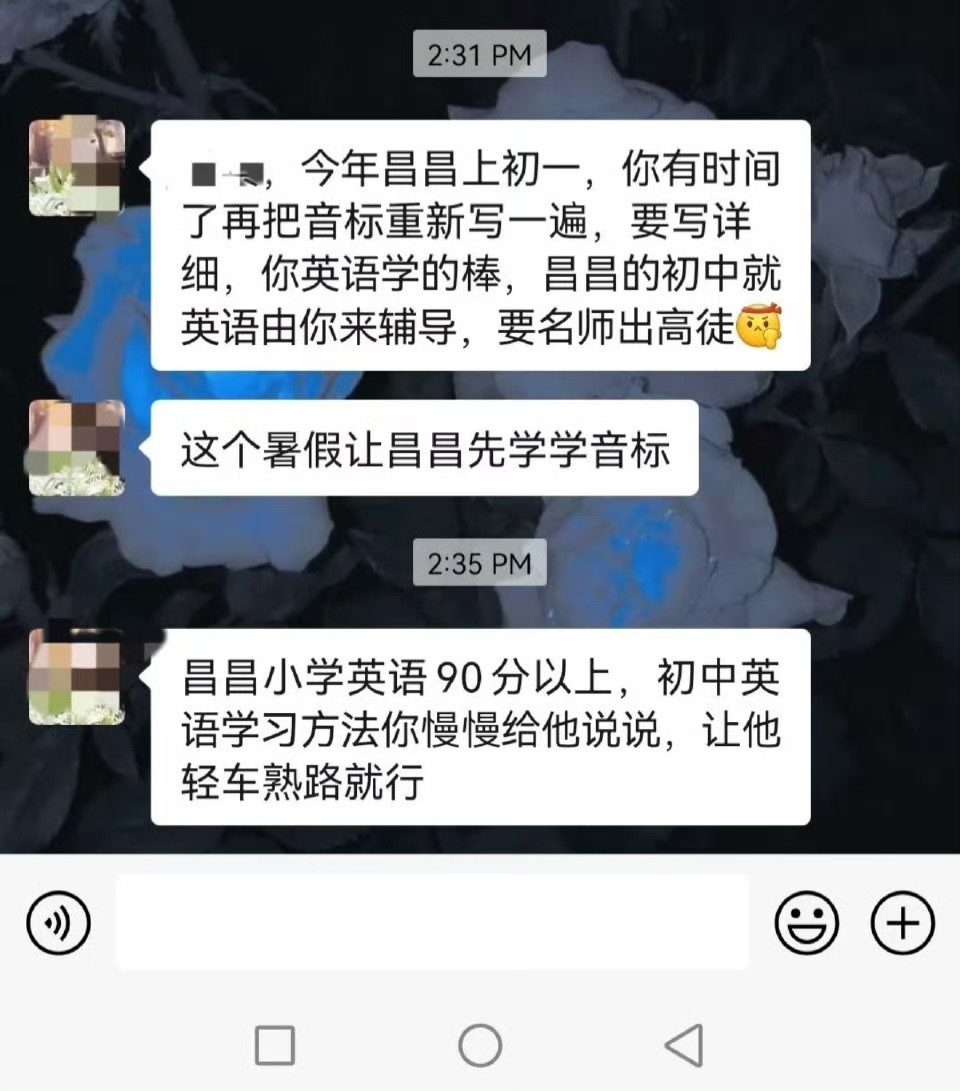This screenshot has width=960, height=1091.
Task: Tap the 2:31 PM timestamp
Action: pos(479,55)
